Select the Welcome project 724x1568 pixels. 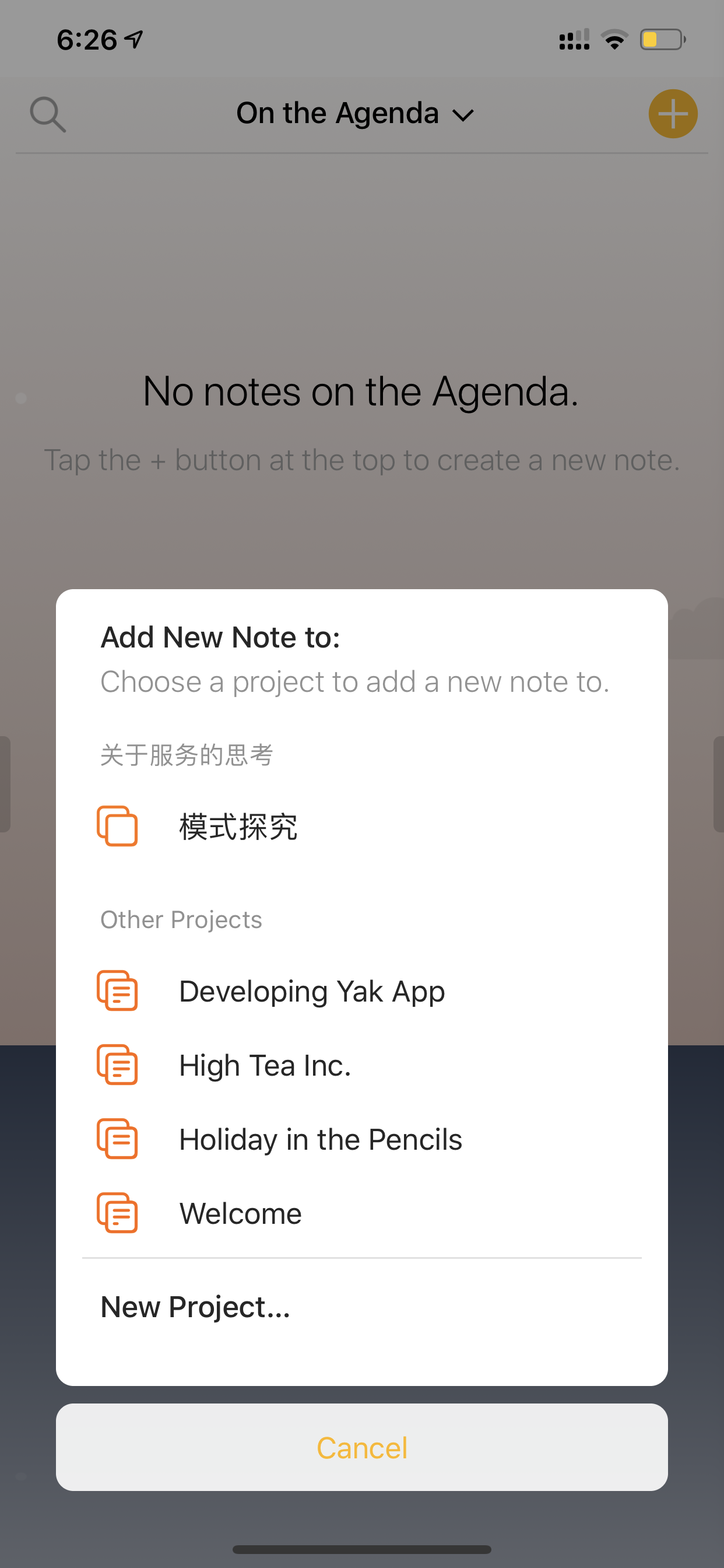(x=361, y=1214)
